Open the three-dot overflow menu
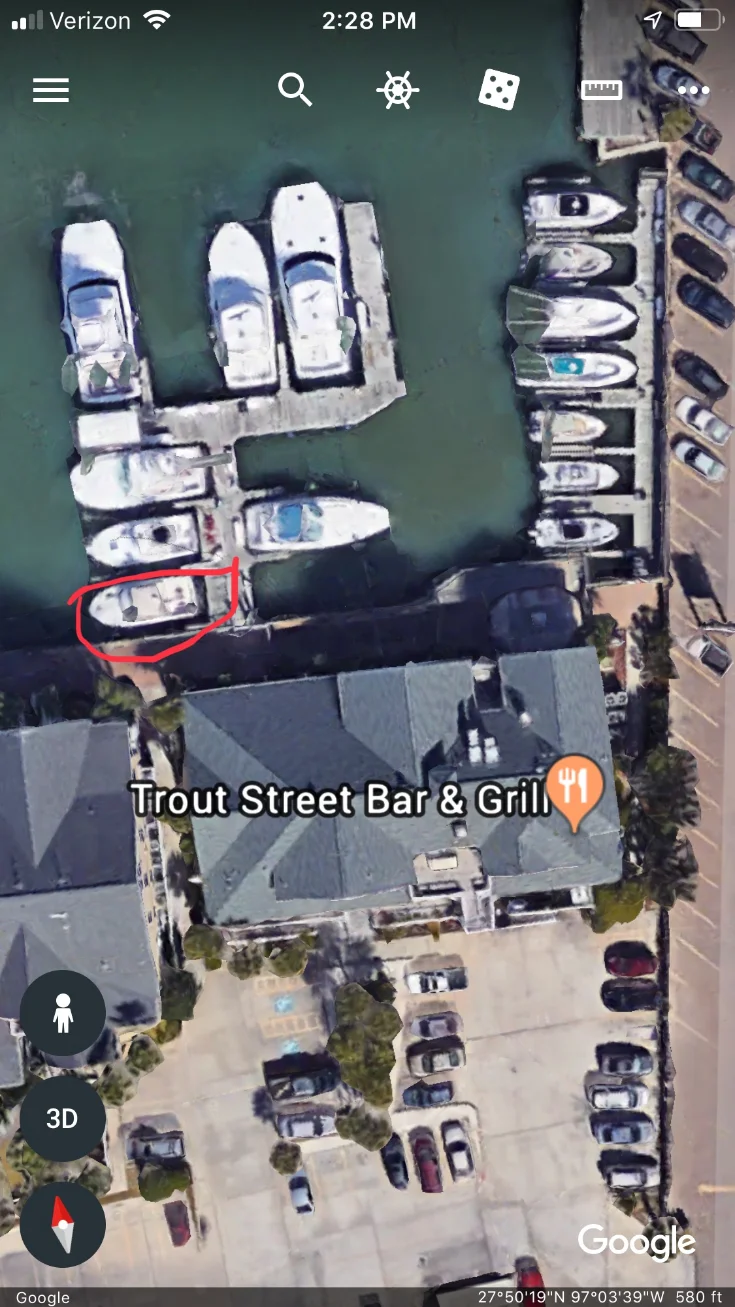The height and width of the screenshot is (1307, 735). 692,90
